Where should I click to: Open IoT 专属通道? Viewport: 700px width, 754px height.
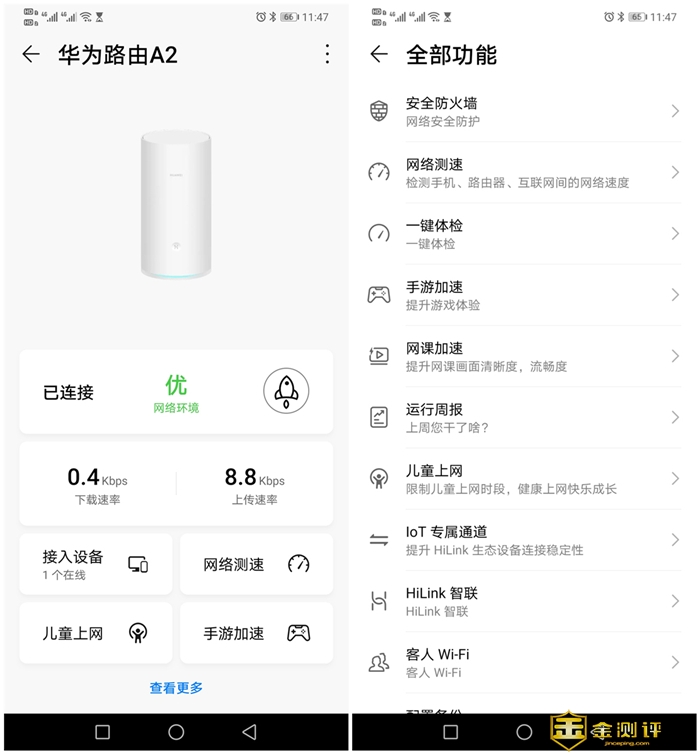tap(523, 540)
